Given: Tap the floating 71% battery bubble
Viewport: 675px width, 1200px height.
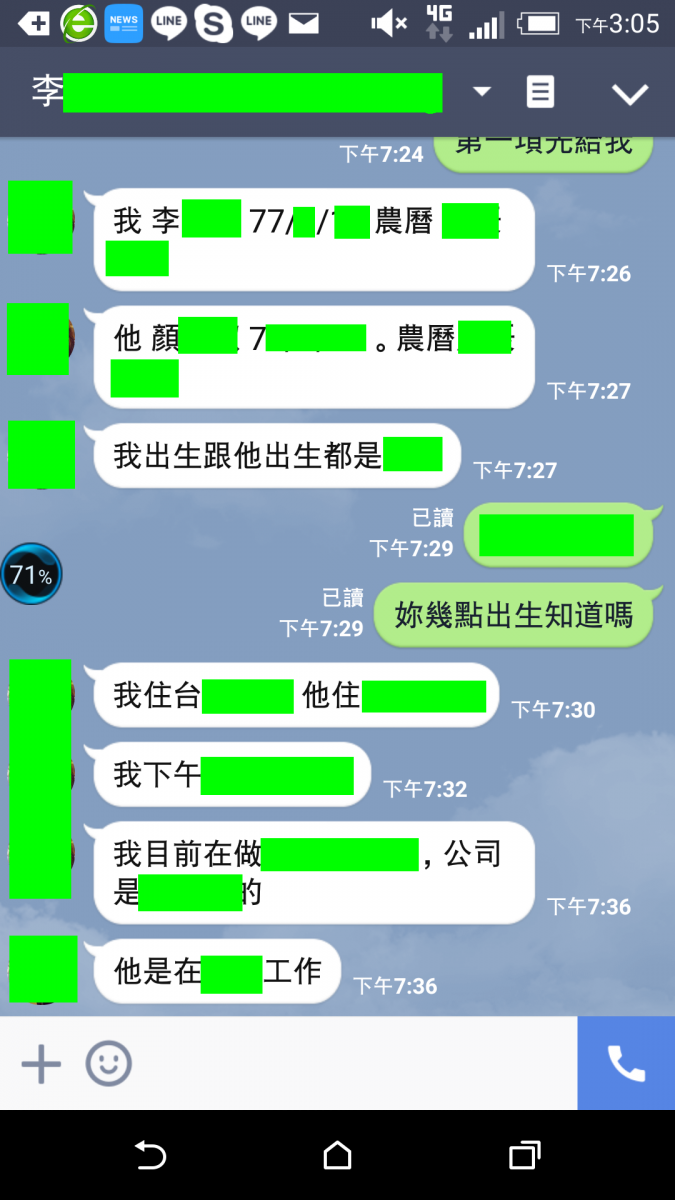Looking at the screenshot, I should point(31,575).
